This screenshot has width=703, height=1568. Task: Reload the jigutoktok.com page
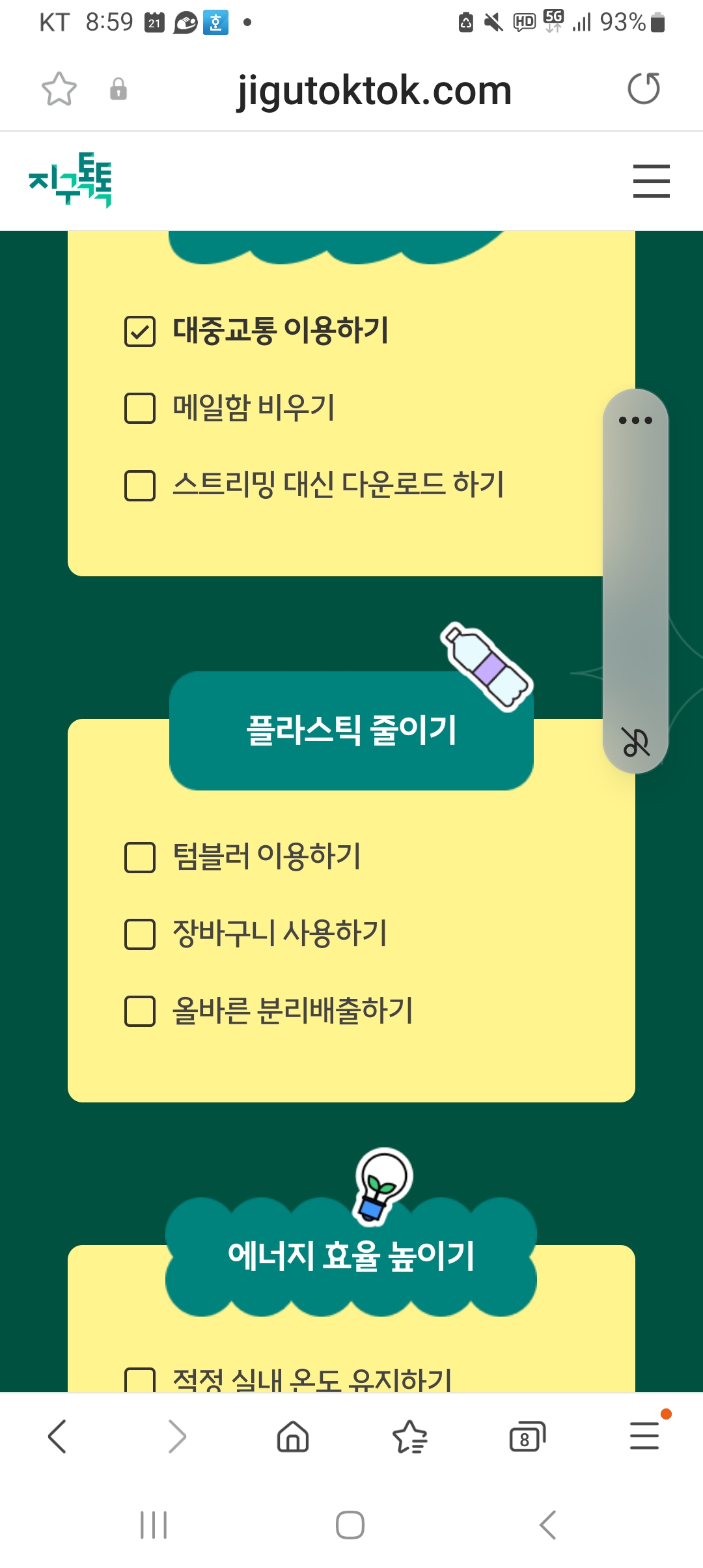(x=643, y=89)
